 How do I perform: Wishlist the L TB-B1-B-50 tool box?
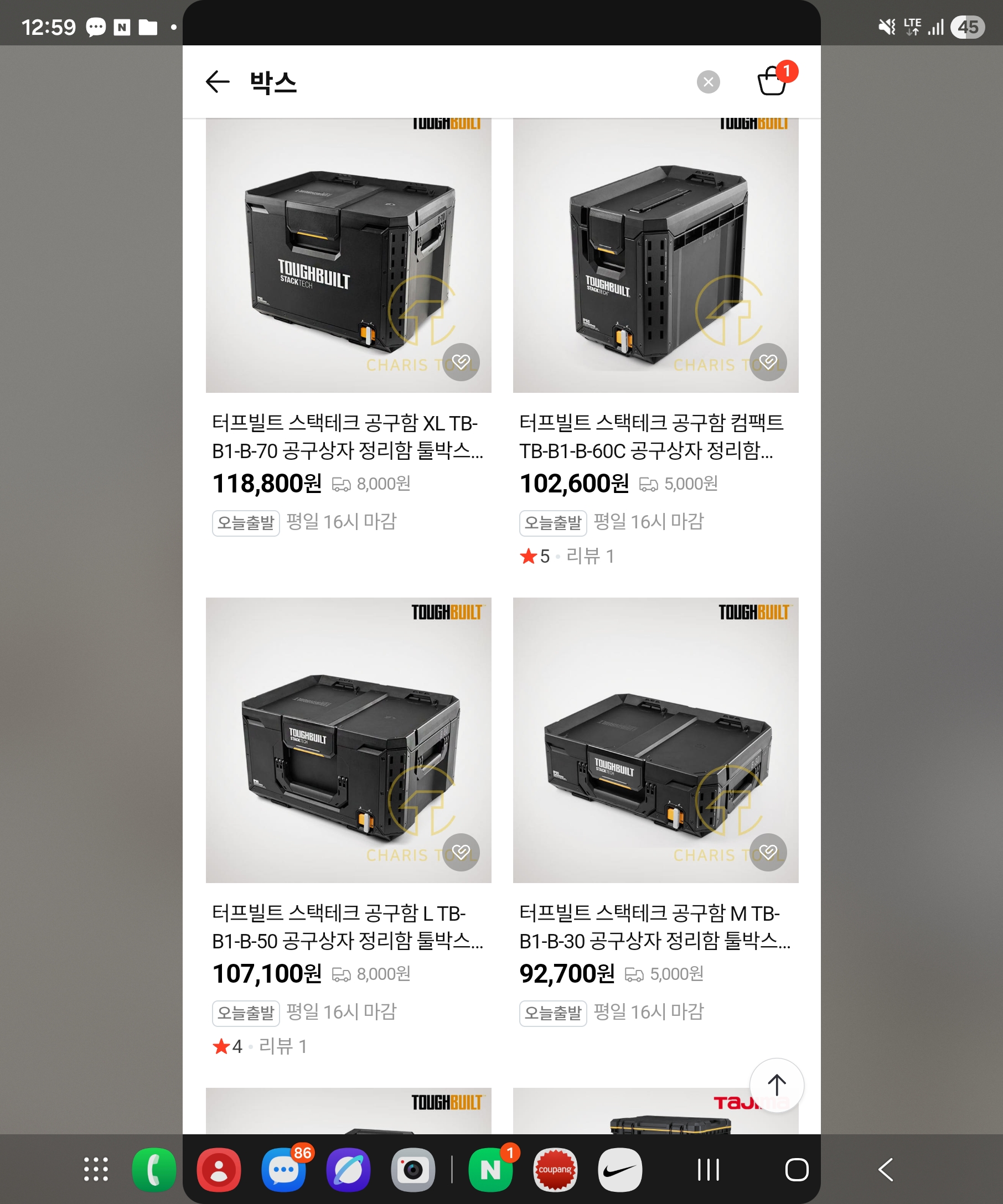tap(461, 852)
